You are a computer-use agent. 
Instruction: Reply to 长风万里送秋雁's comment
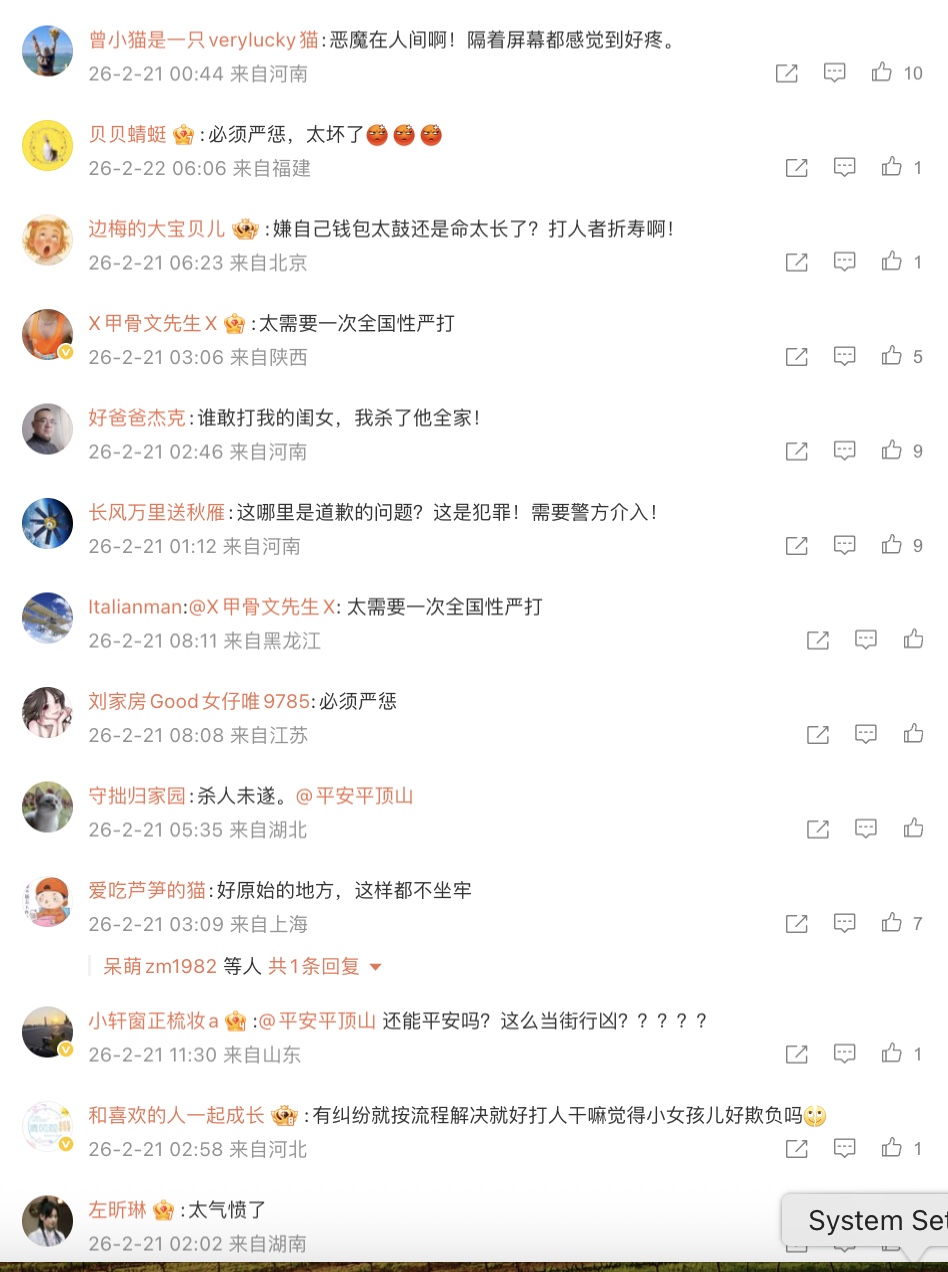pyautogui.click(x=845, y=546)
